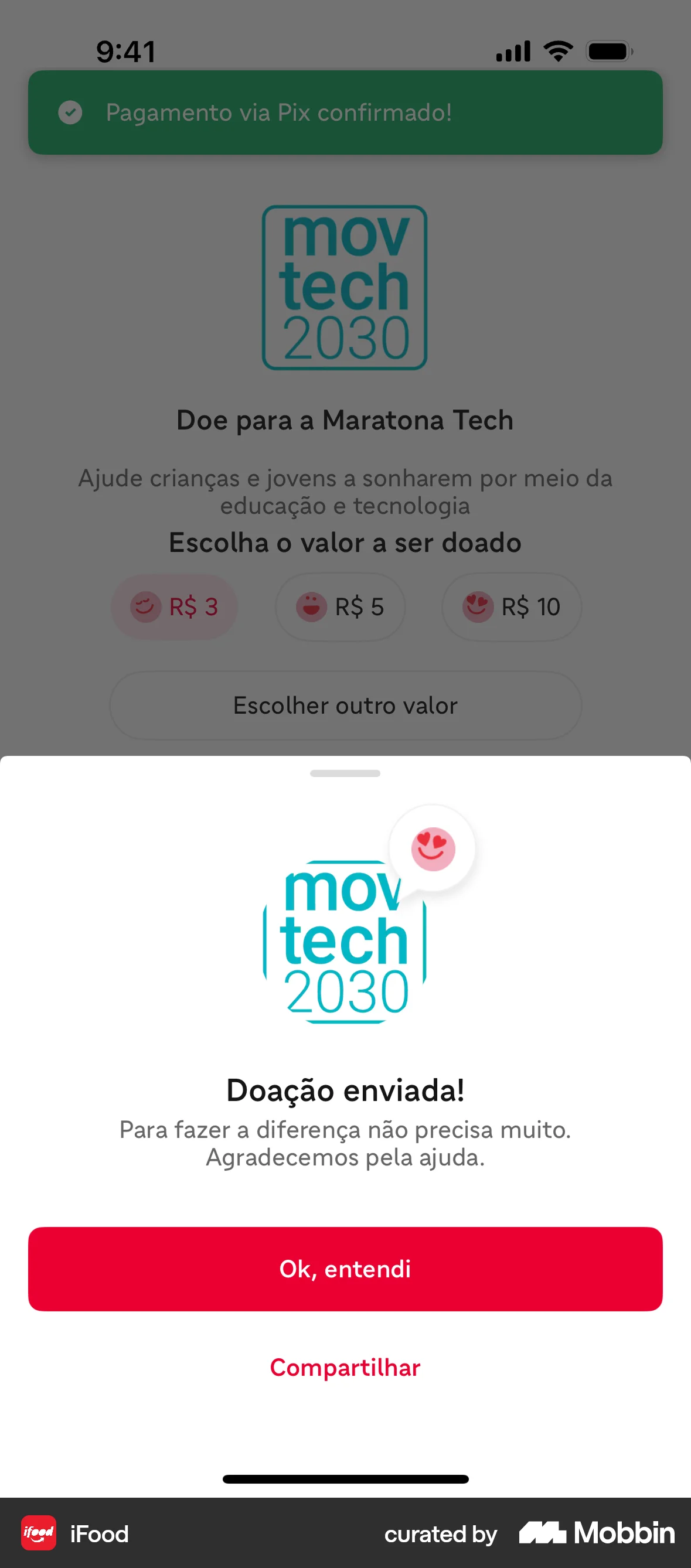Tap the heart-eyes emoji on the R$ 10 chip
This screenshot has height=1568, width=691.
478,607
